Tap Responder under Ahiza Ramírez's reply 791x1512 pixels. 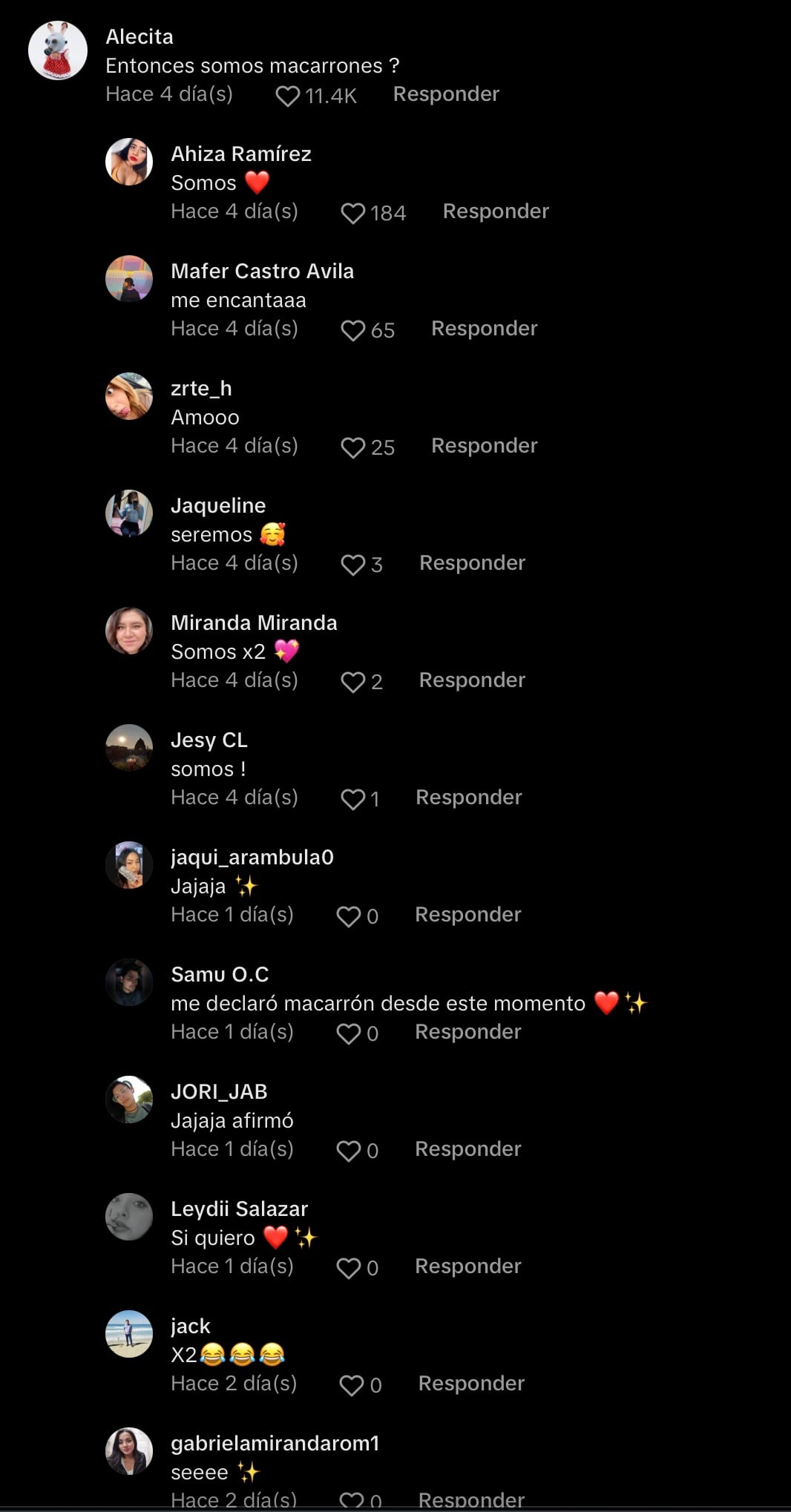click(495, 211)
